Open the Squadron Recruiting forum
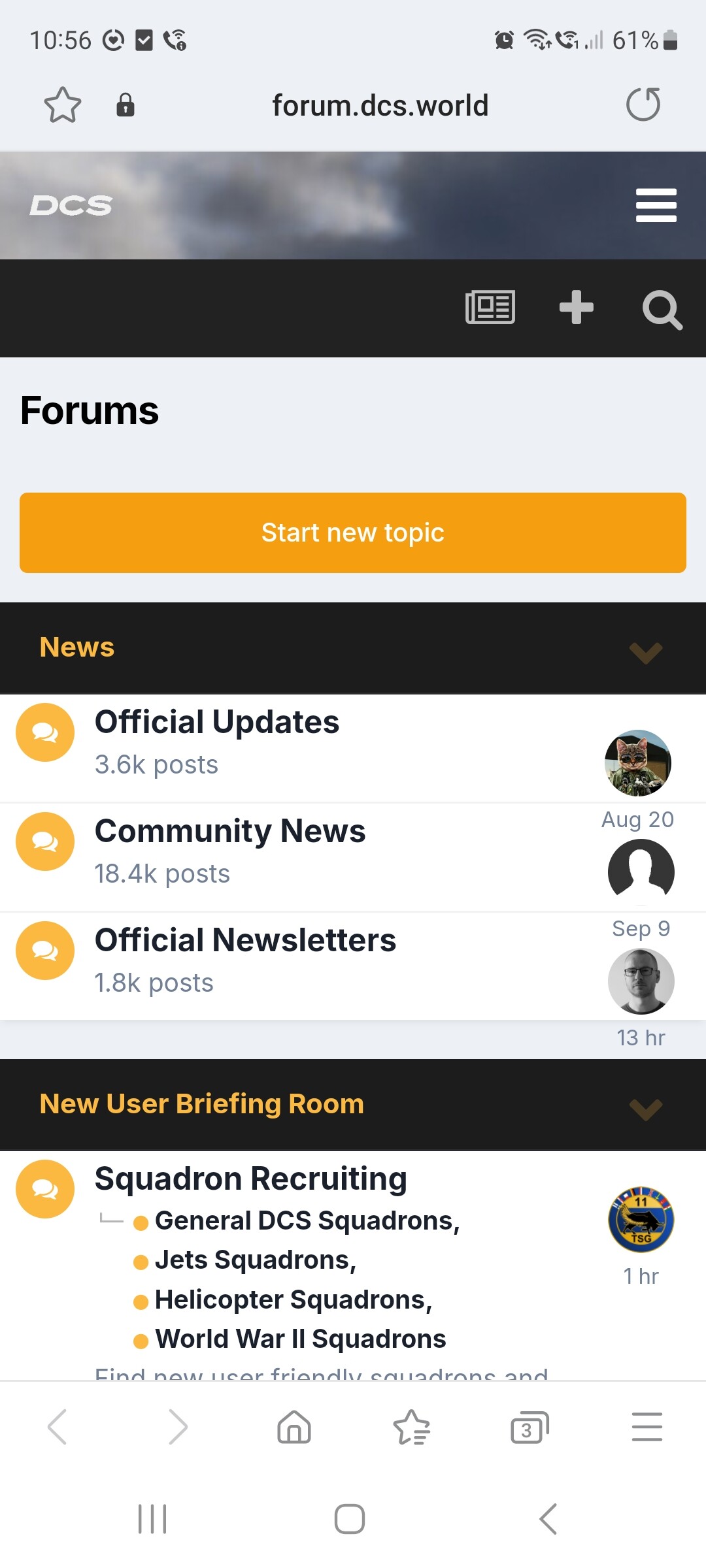The height and width of the screenshot is (1568, 706). (x=251, y=1179)
